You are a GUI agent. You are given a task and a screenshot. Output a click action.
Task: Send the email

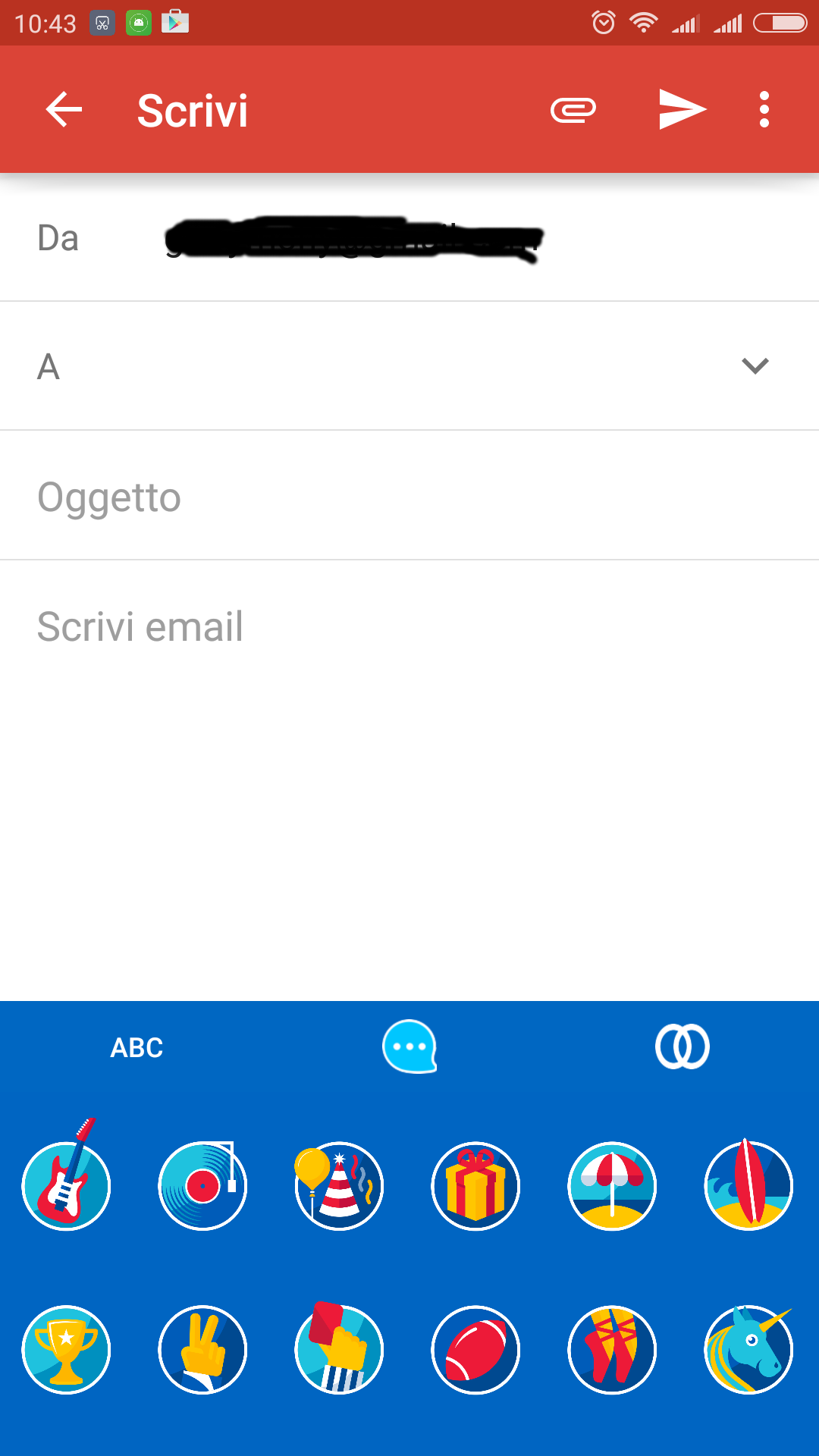[682, 110]
